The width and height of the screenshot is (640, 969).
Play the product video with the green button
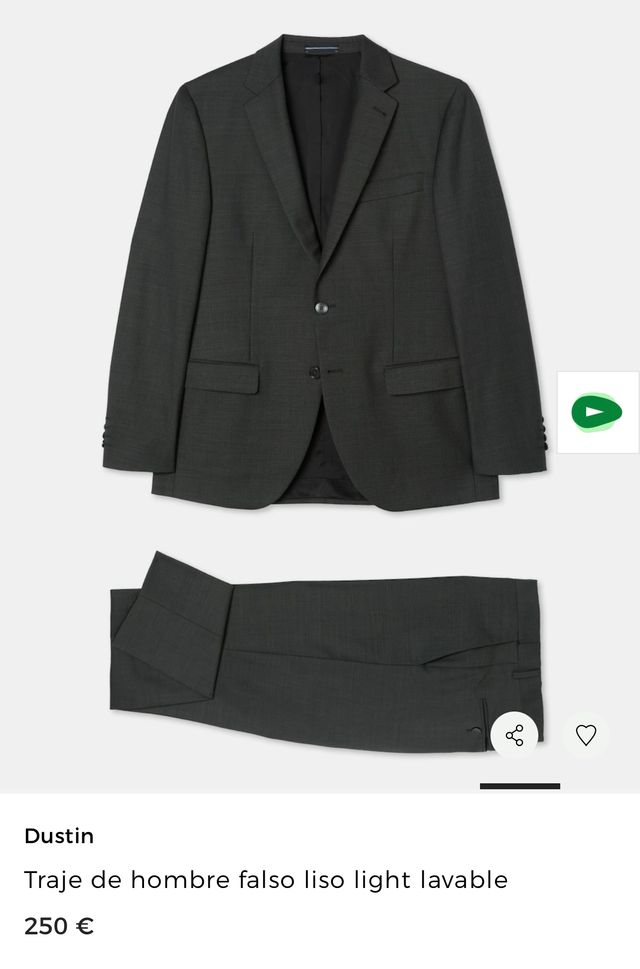597,412
